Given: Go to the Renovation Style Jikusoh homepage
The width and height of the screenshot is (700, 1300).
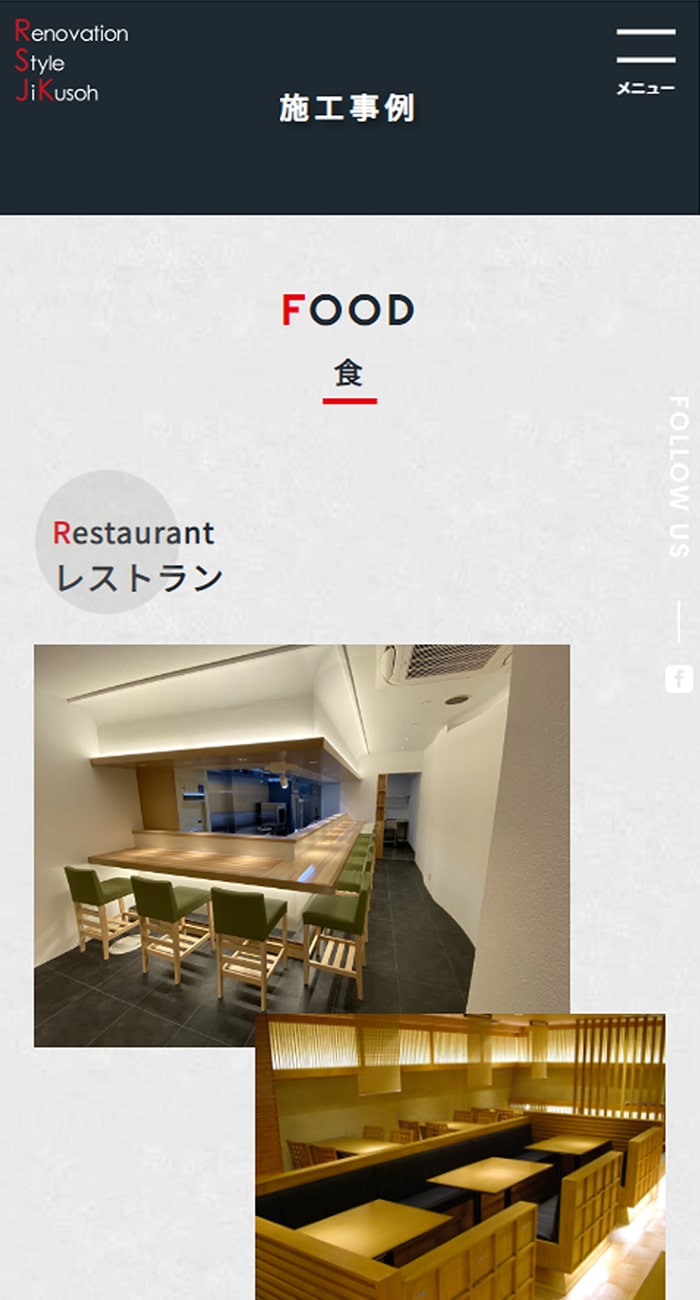Looking at the screenshot, I should point(71,62).
